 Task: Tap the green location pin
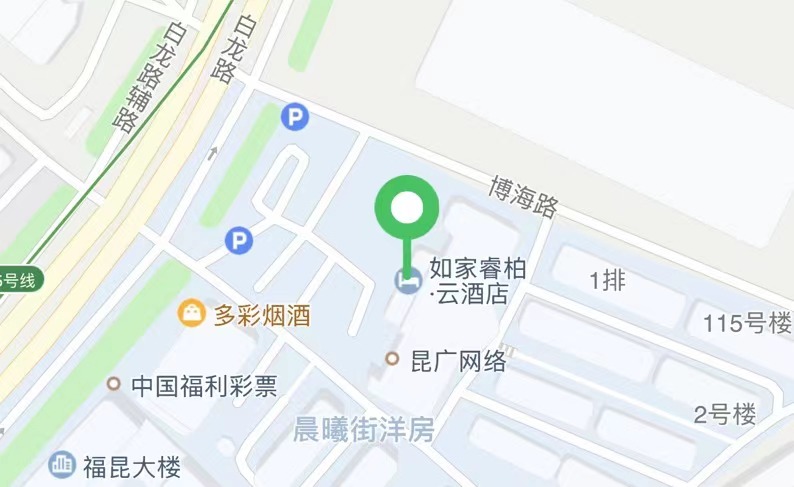pos(407,209)
